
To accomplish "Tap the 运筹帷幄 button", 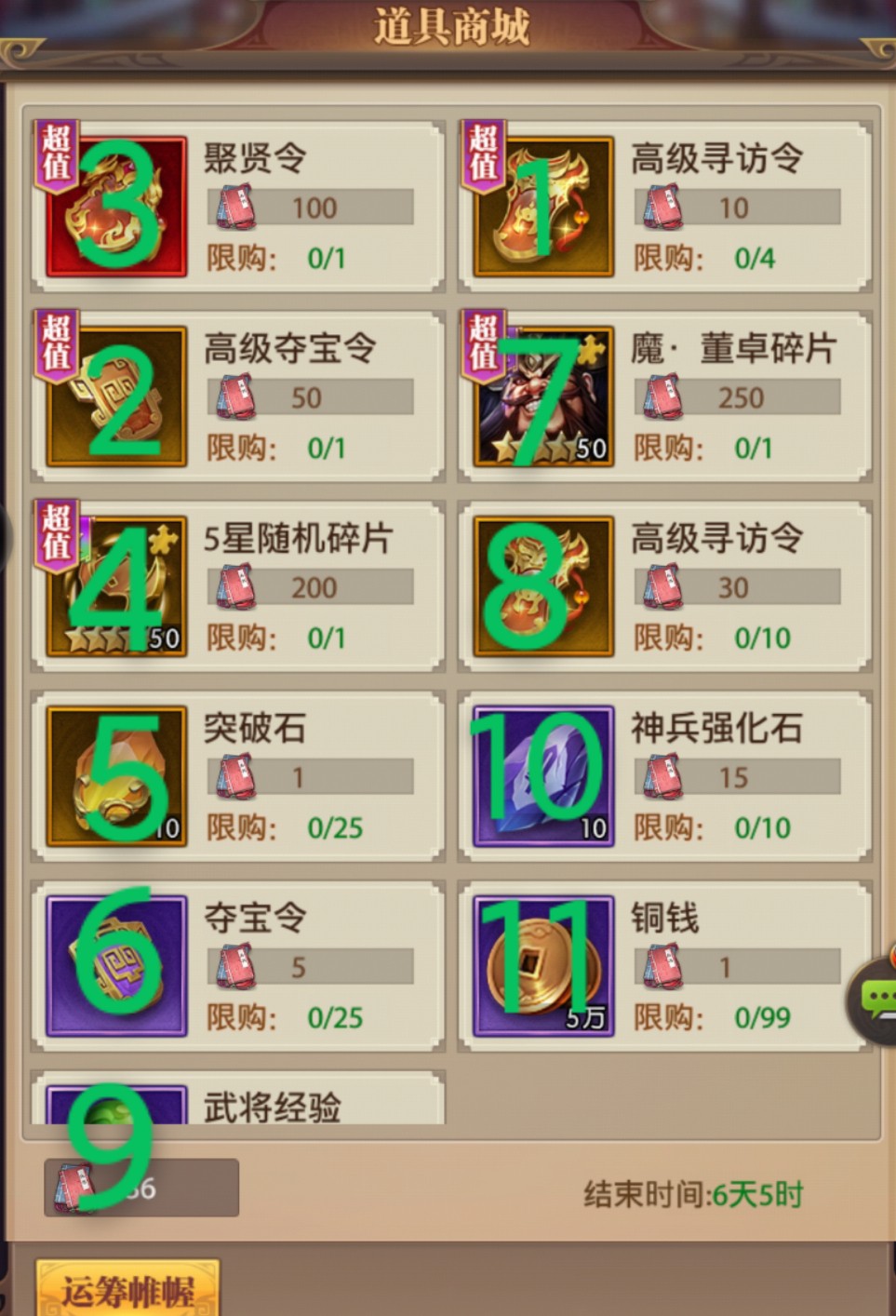I will 127,1290.
